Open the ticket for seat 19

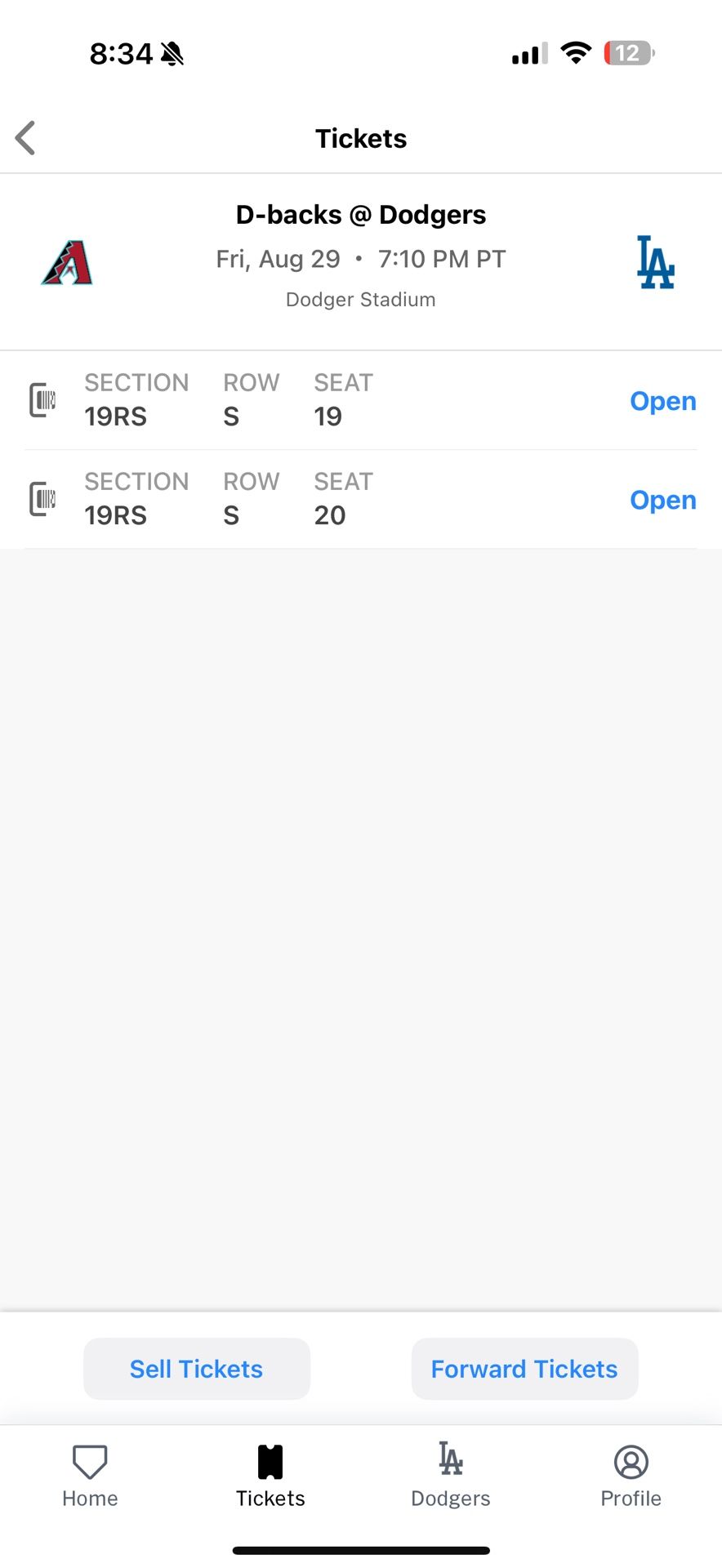[x=662, y=401]
